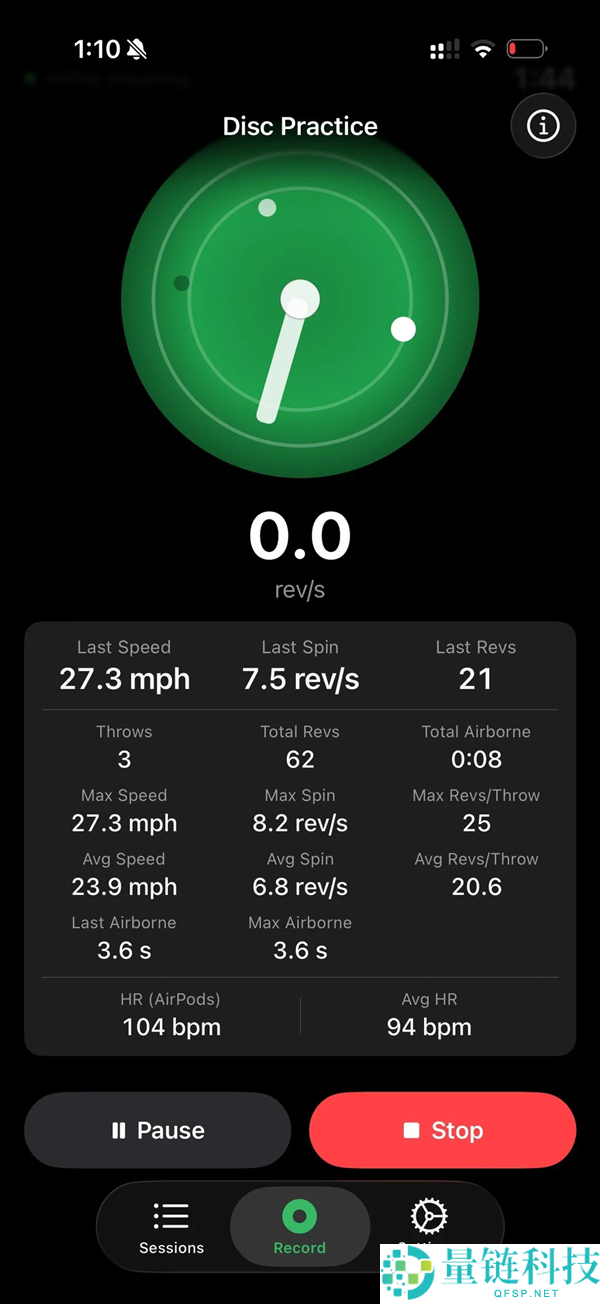Open the info button near Disc Practice
This screenshot has width=600, height=1304.
[543, 126]
